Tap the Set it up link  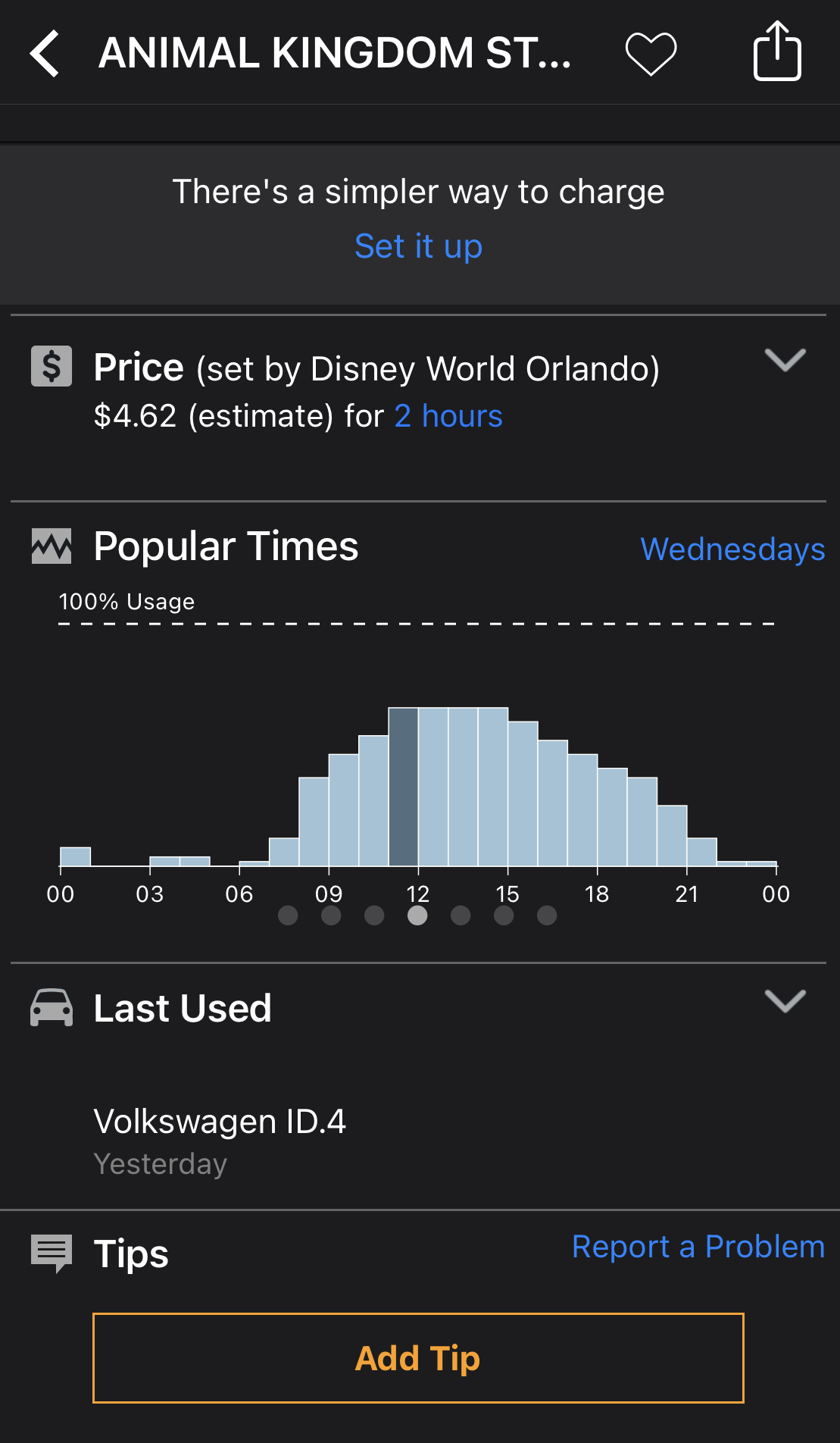(418, 246)
